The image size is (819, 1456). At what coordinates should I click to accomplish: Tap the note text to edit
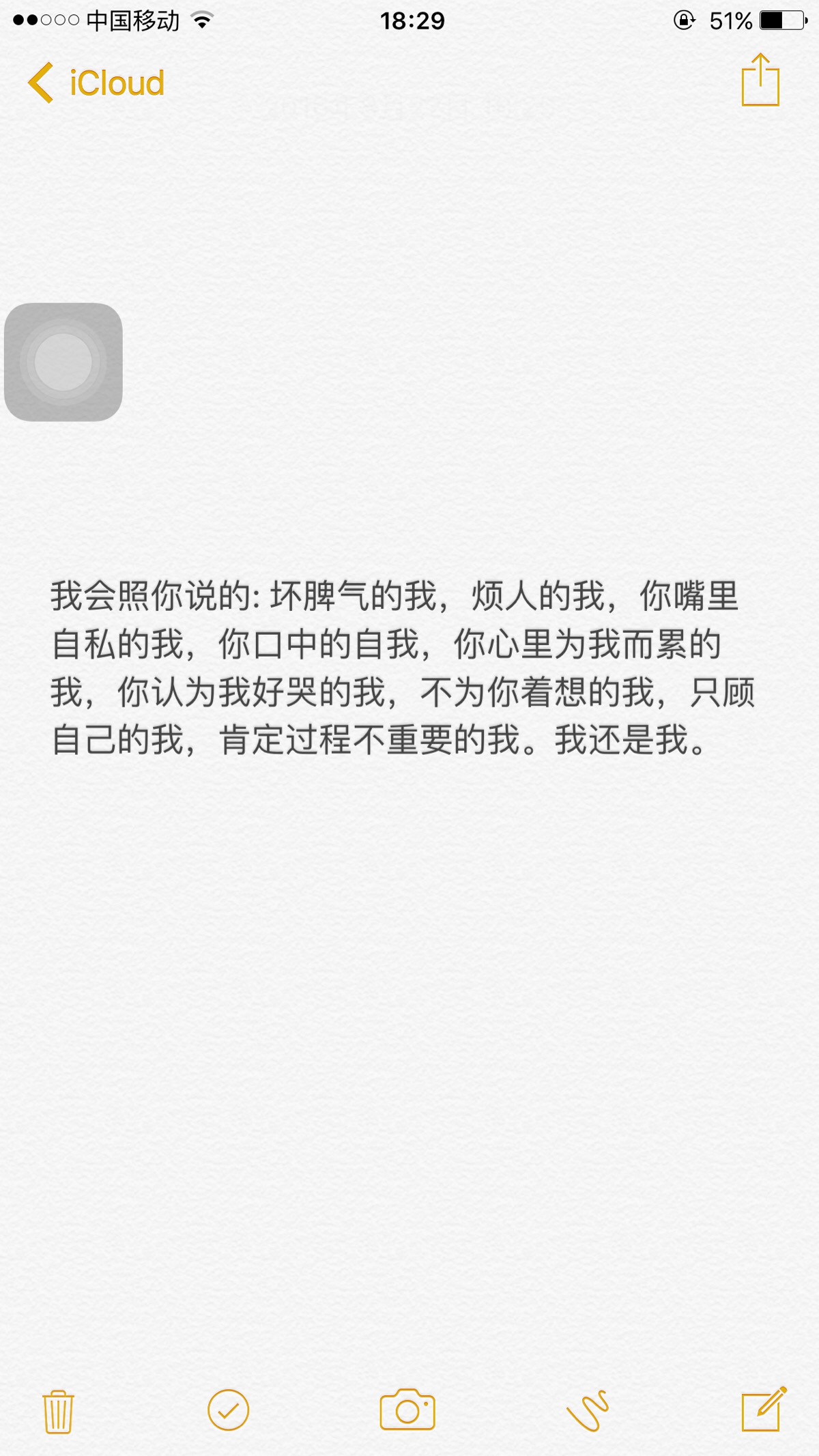pos(403,668)
